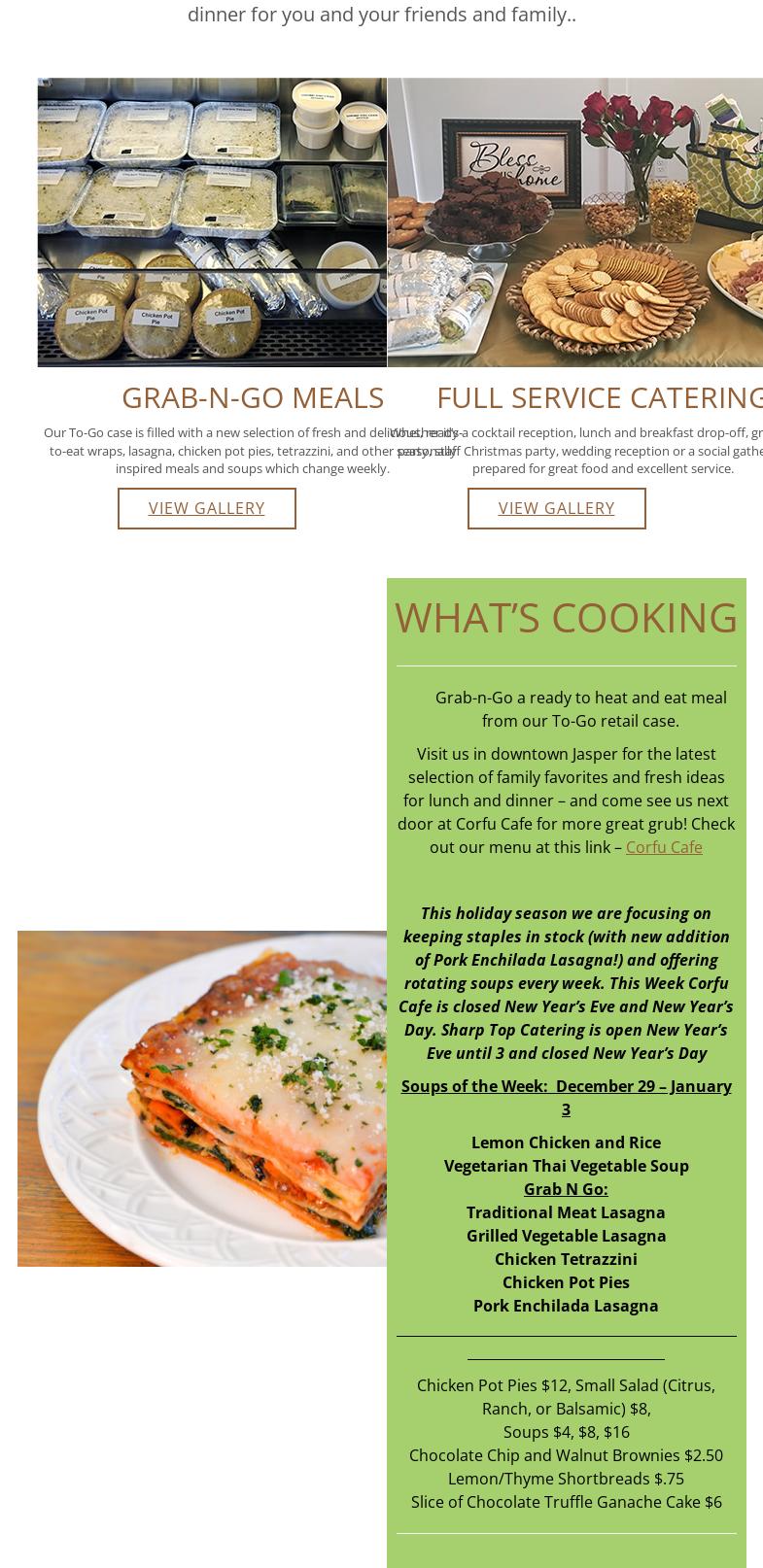Click the WHAT'S COOKING title
This screenshot has height=1568, width=763.
(x=566, y=617)
